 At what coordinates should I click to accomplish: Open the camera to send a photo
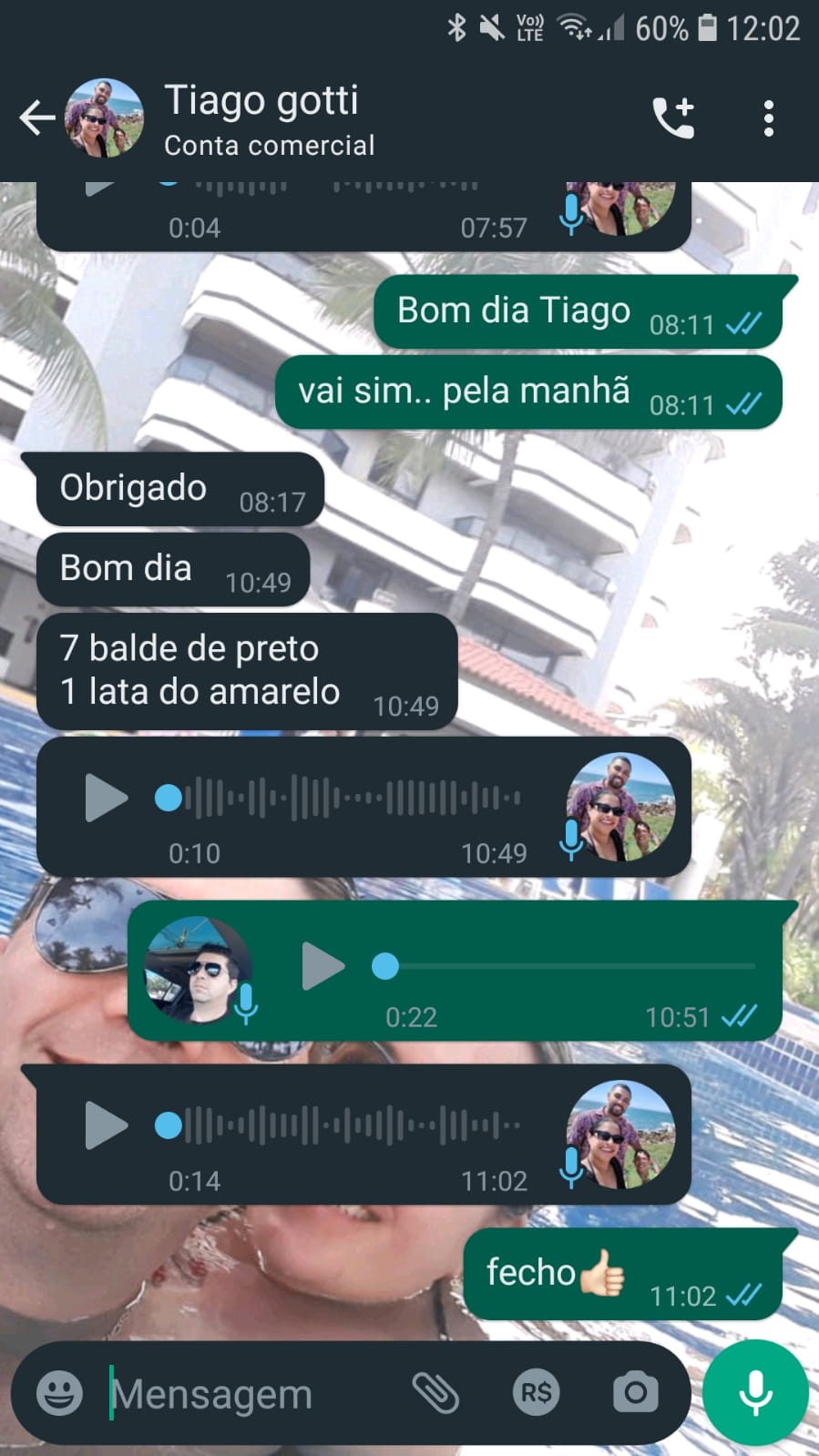(x=635, y=1393)
